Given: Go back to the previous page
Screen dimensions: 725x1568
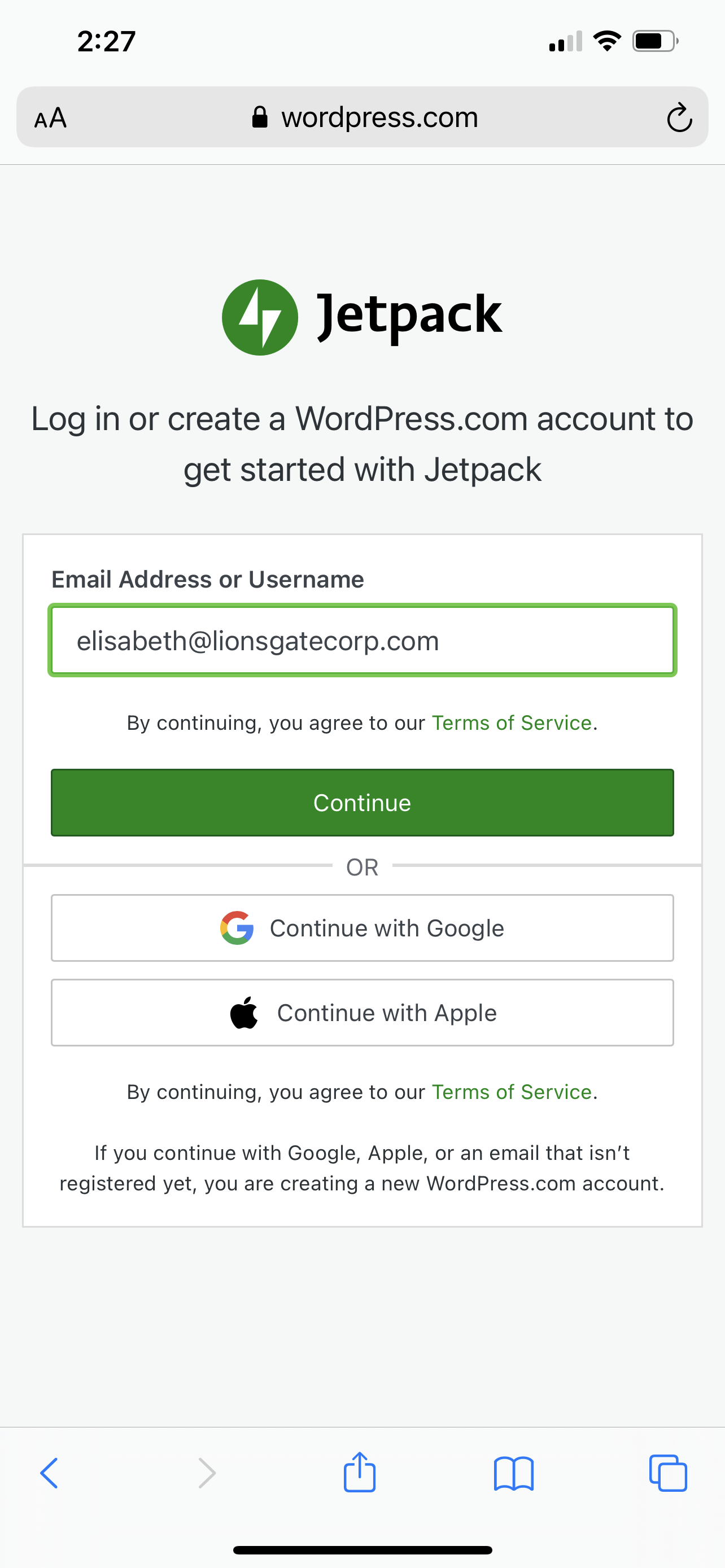Looking at the screenshot, I should point(49,1473).
